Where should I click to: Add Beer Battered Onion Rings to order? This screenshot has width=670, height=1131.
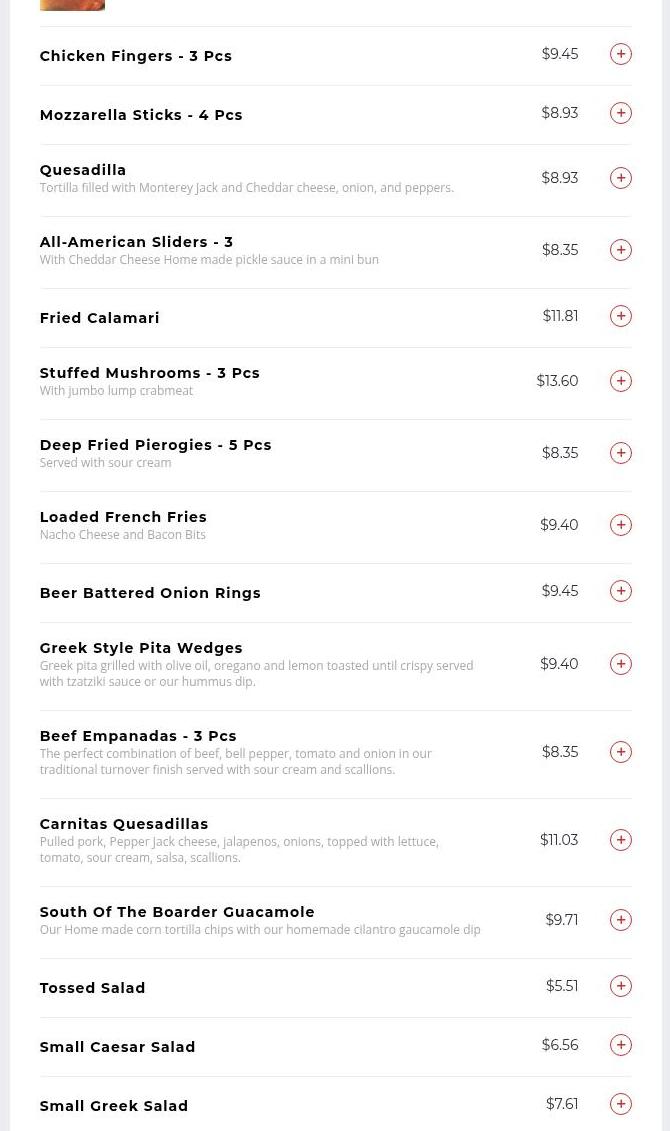point(620,591)
